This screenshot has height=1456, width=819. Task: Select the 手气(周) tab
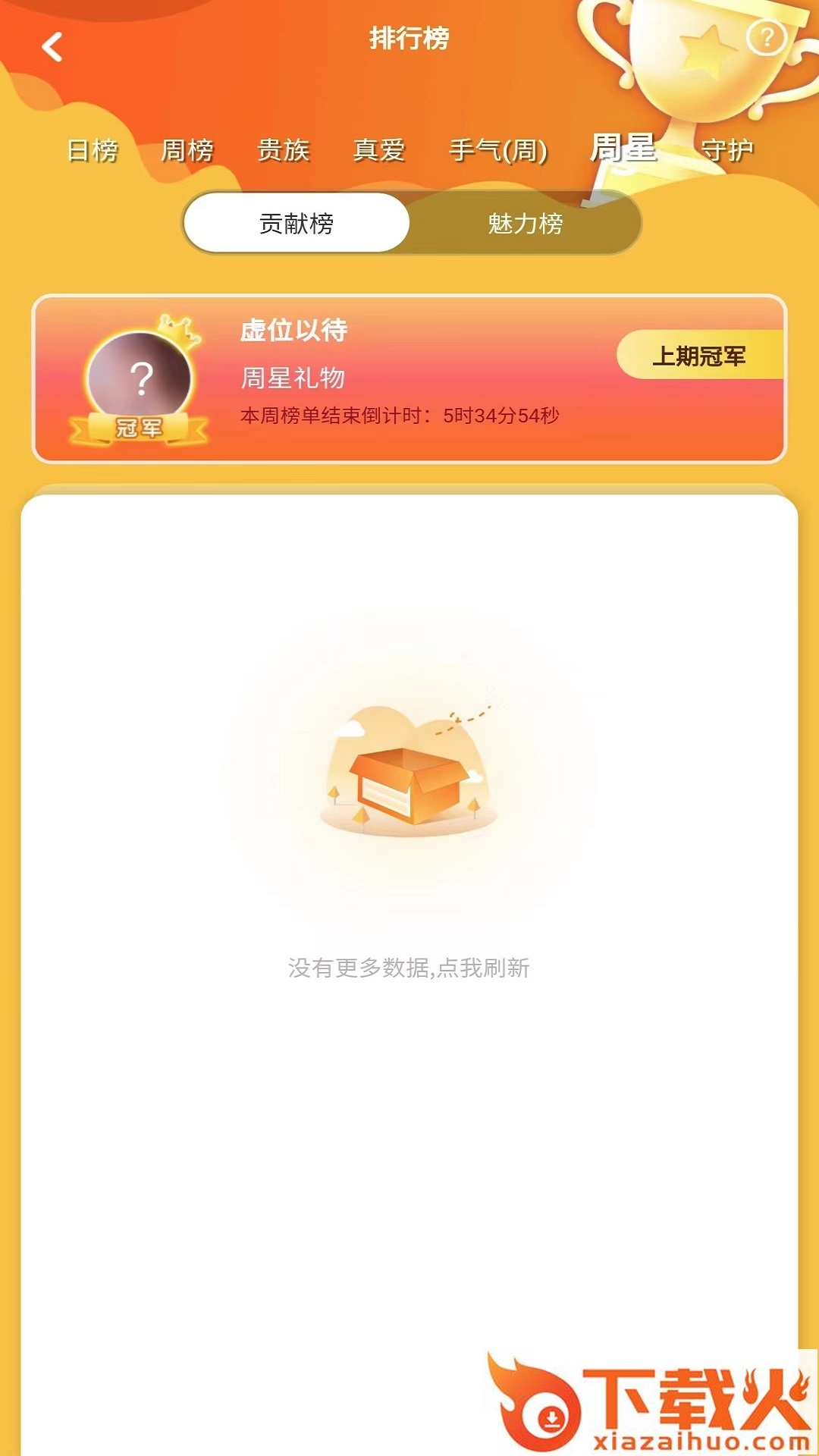coord(498,150)
